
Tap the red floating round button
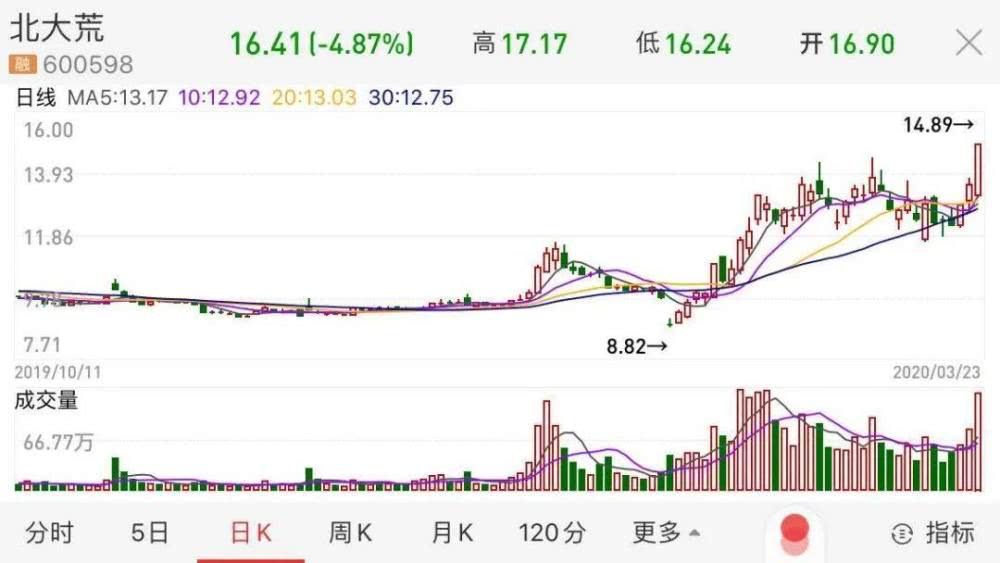coord(794,530)
